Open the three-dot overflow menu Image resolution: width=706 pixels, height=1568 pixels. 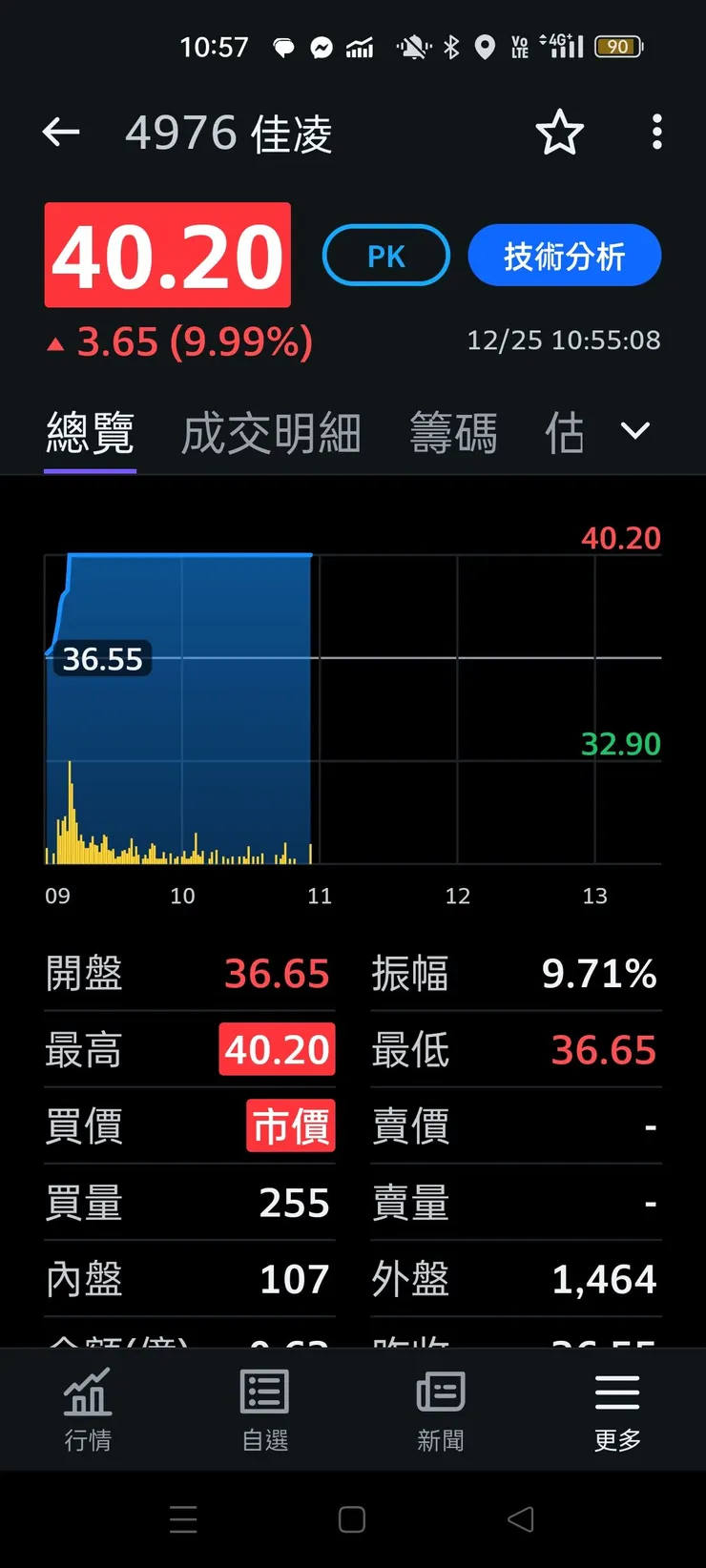tap(656, 134)
